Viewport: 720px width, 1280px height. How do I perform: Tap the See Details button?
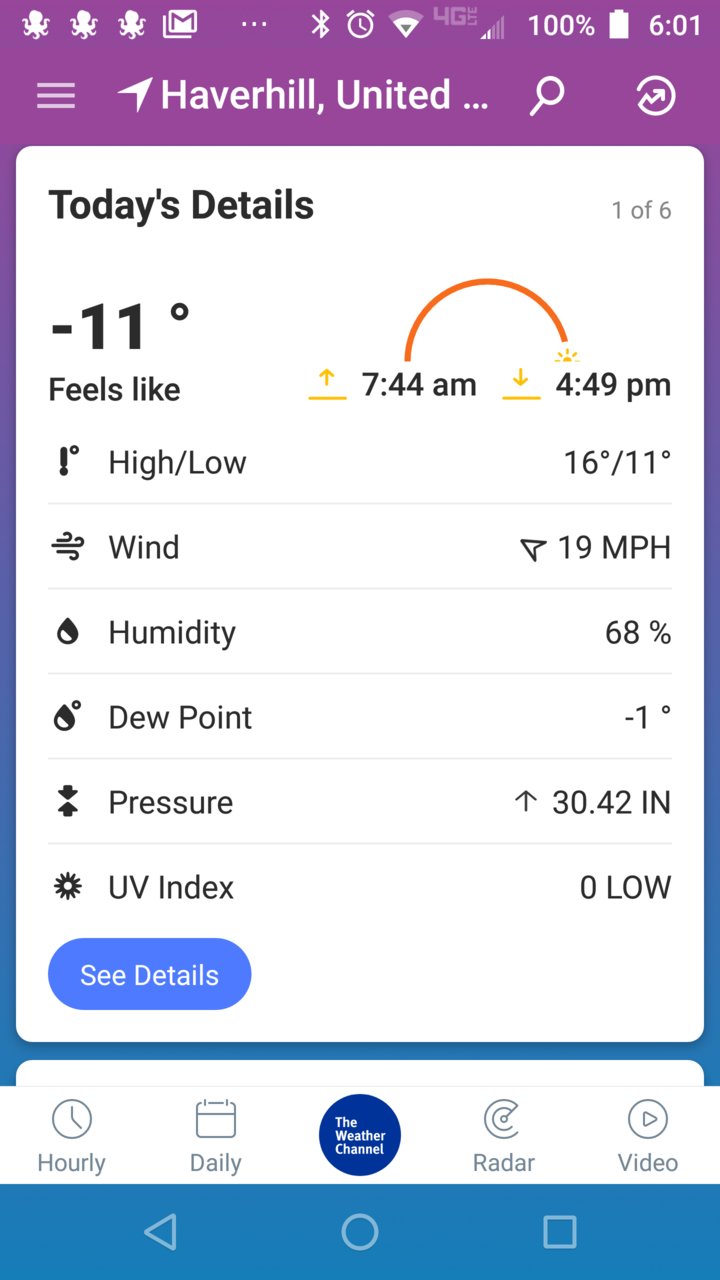[150, 975]
